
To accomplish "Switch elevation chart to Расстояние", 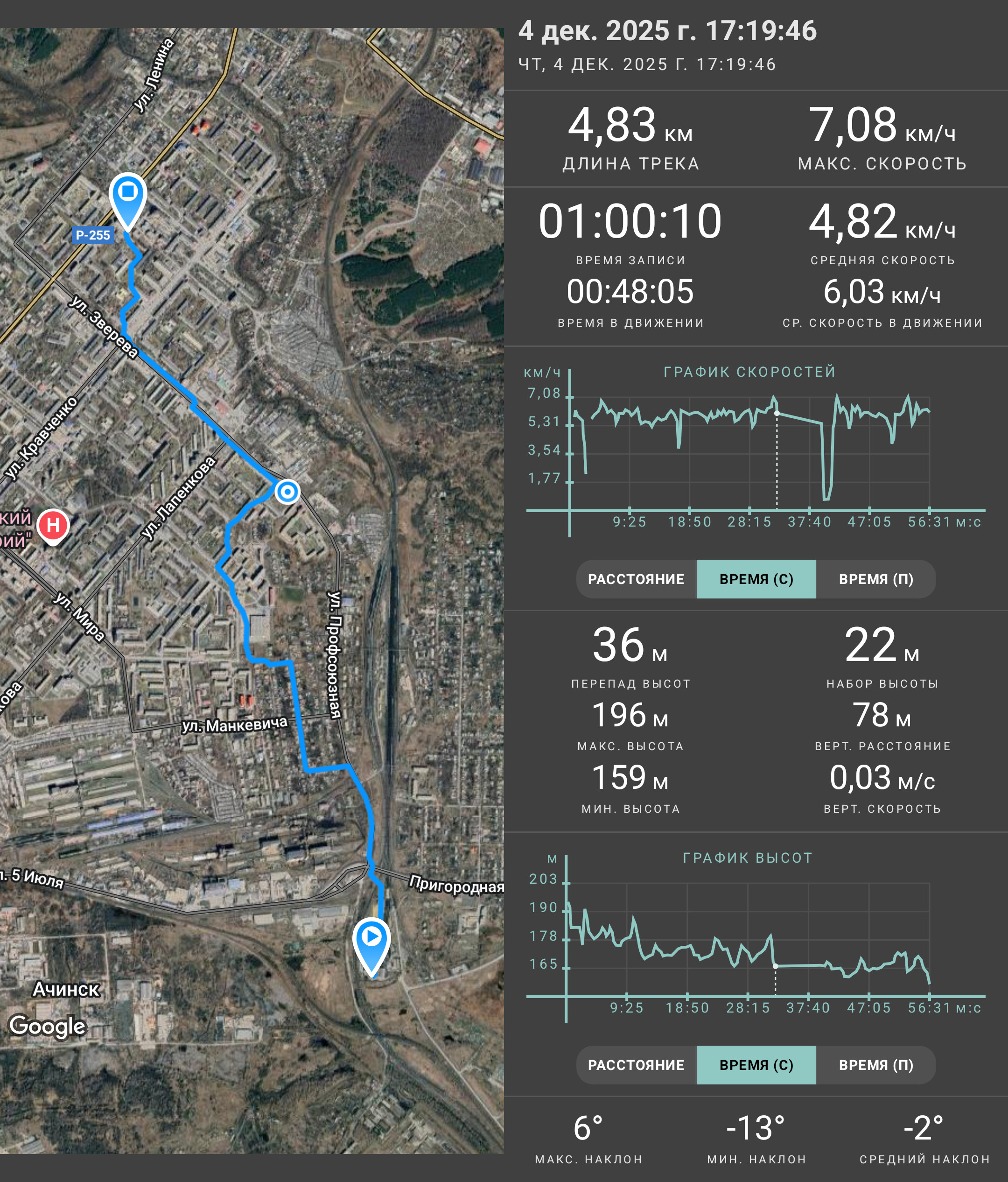I will pos(636,1065).
